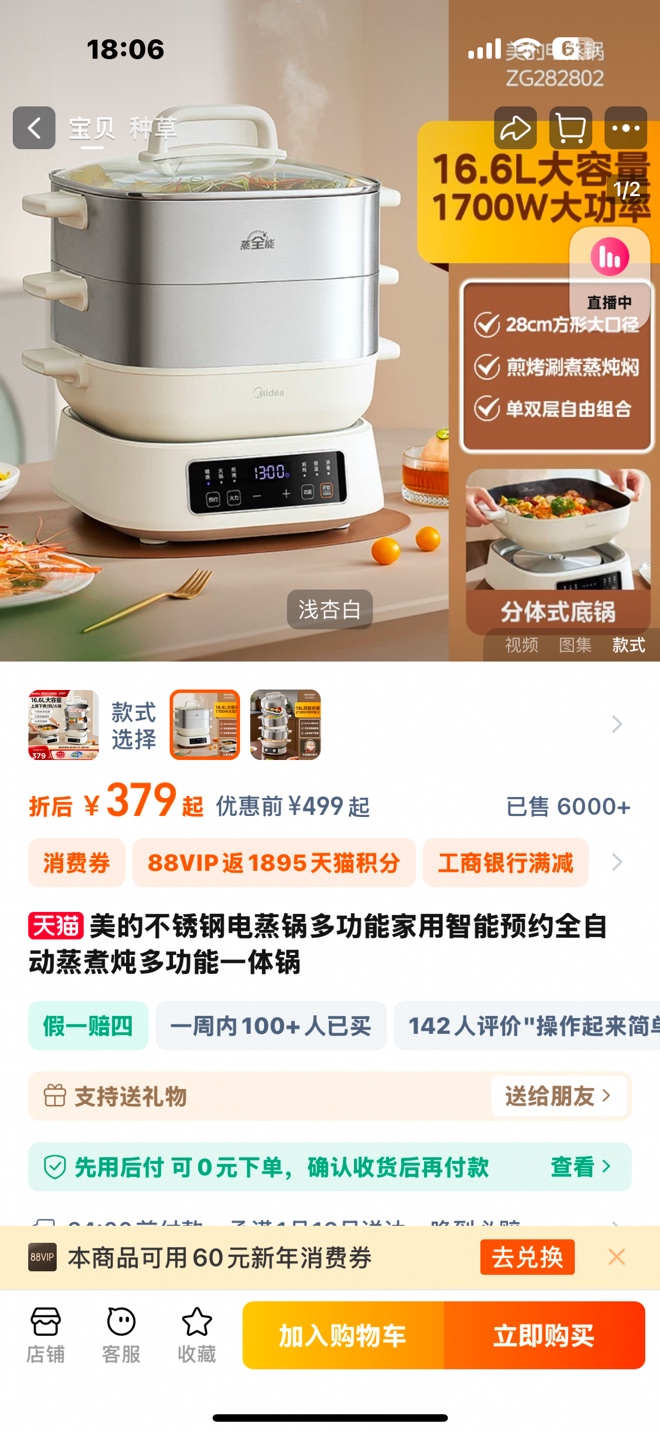
Task: Open the 消费券 coupon chip
Action: (76, 862)
